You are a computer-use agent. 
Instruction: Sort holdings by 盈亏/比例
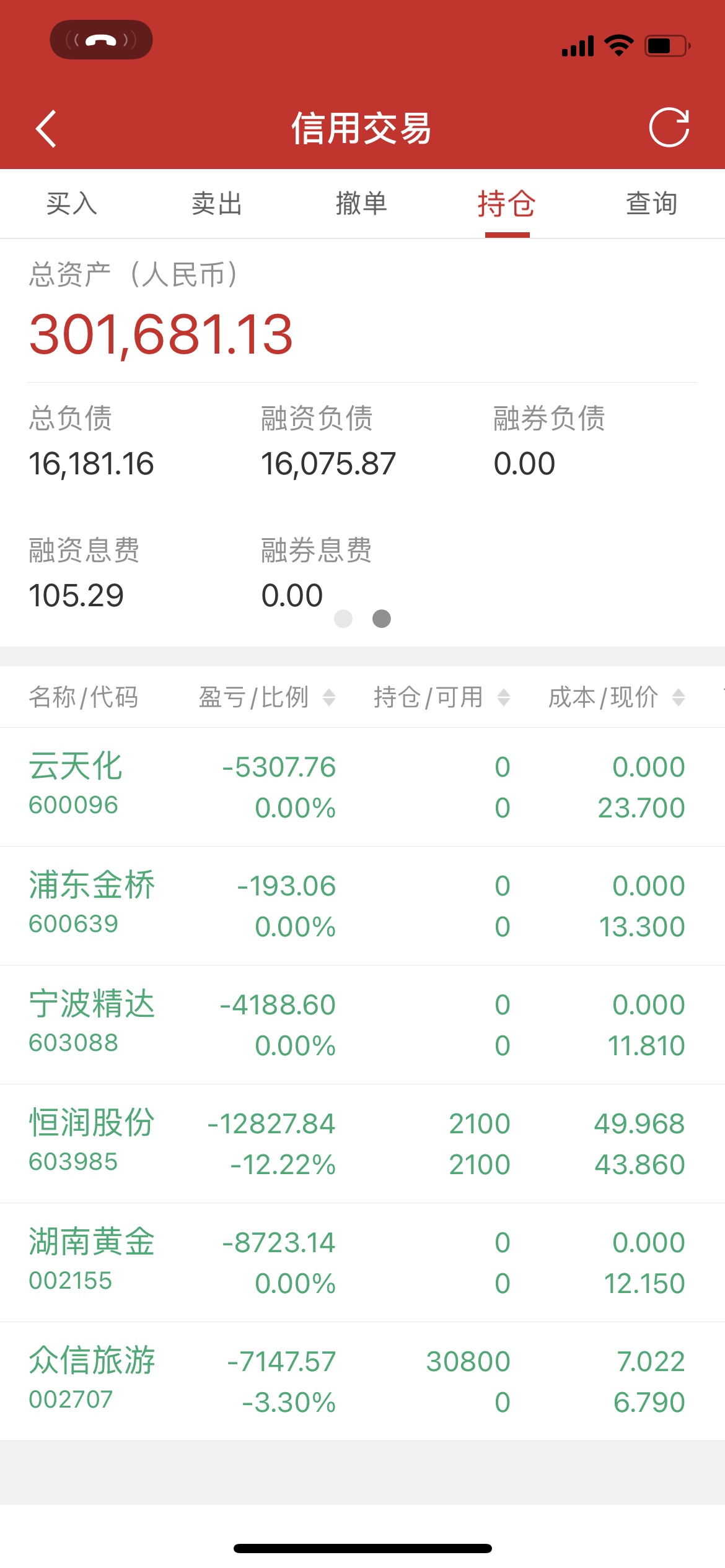(266, 697)
